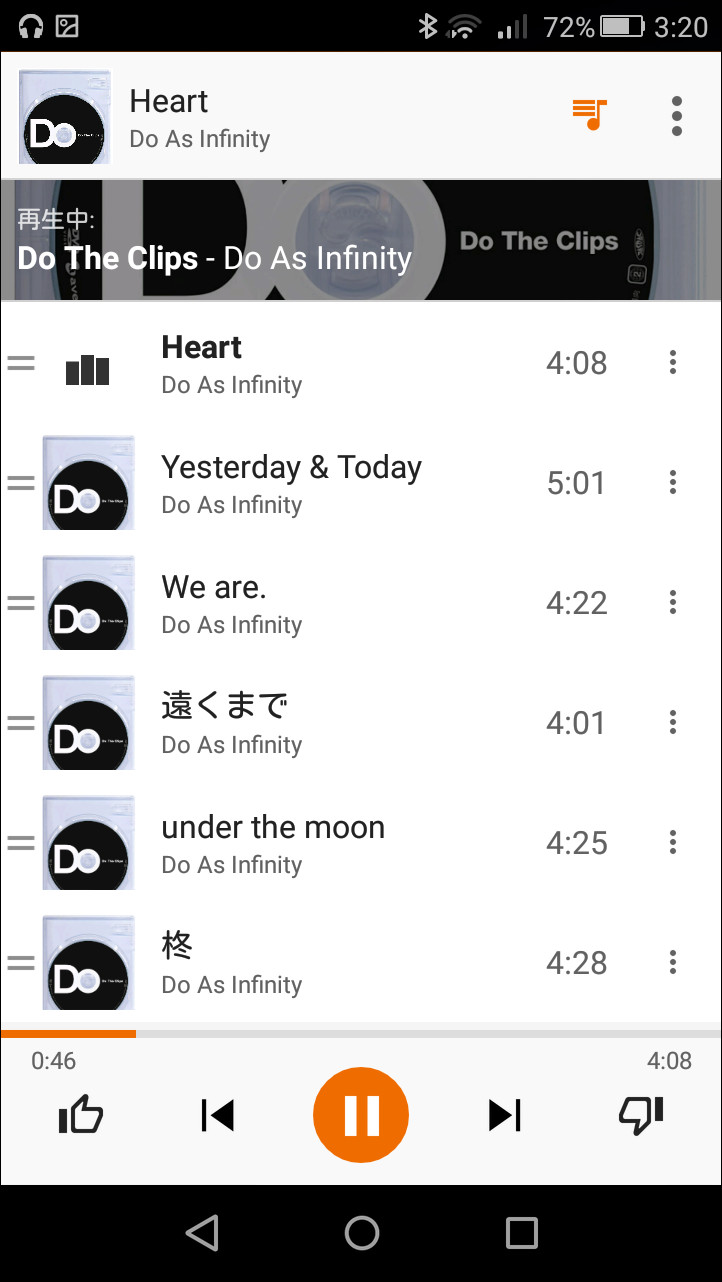Pause the currently playing song
This screenshot has height=1282, width=722.
click(361, 1114)
